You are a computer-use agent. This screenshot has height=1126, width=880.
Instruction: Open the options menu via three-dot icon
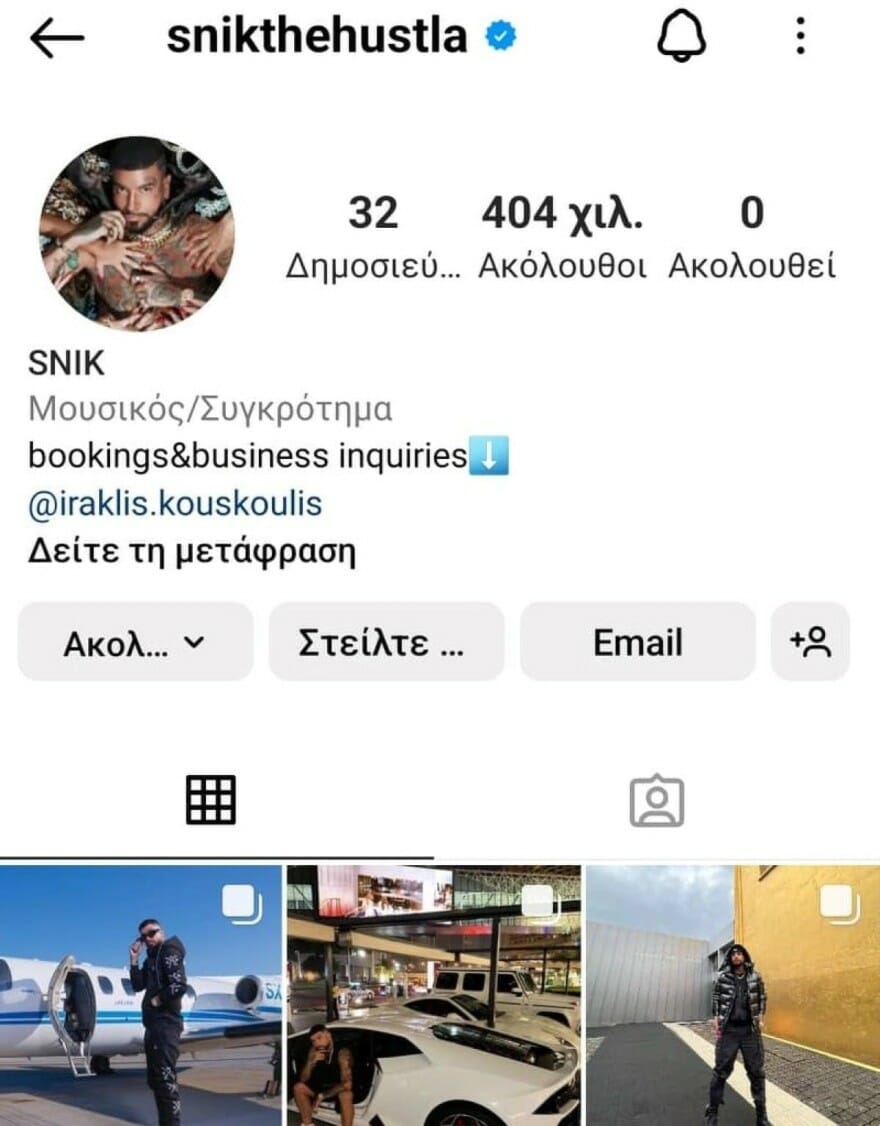click(x=798, y=35)
